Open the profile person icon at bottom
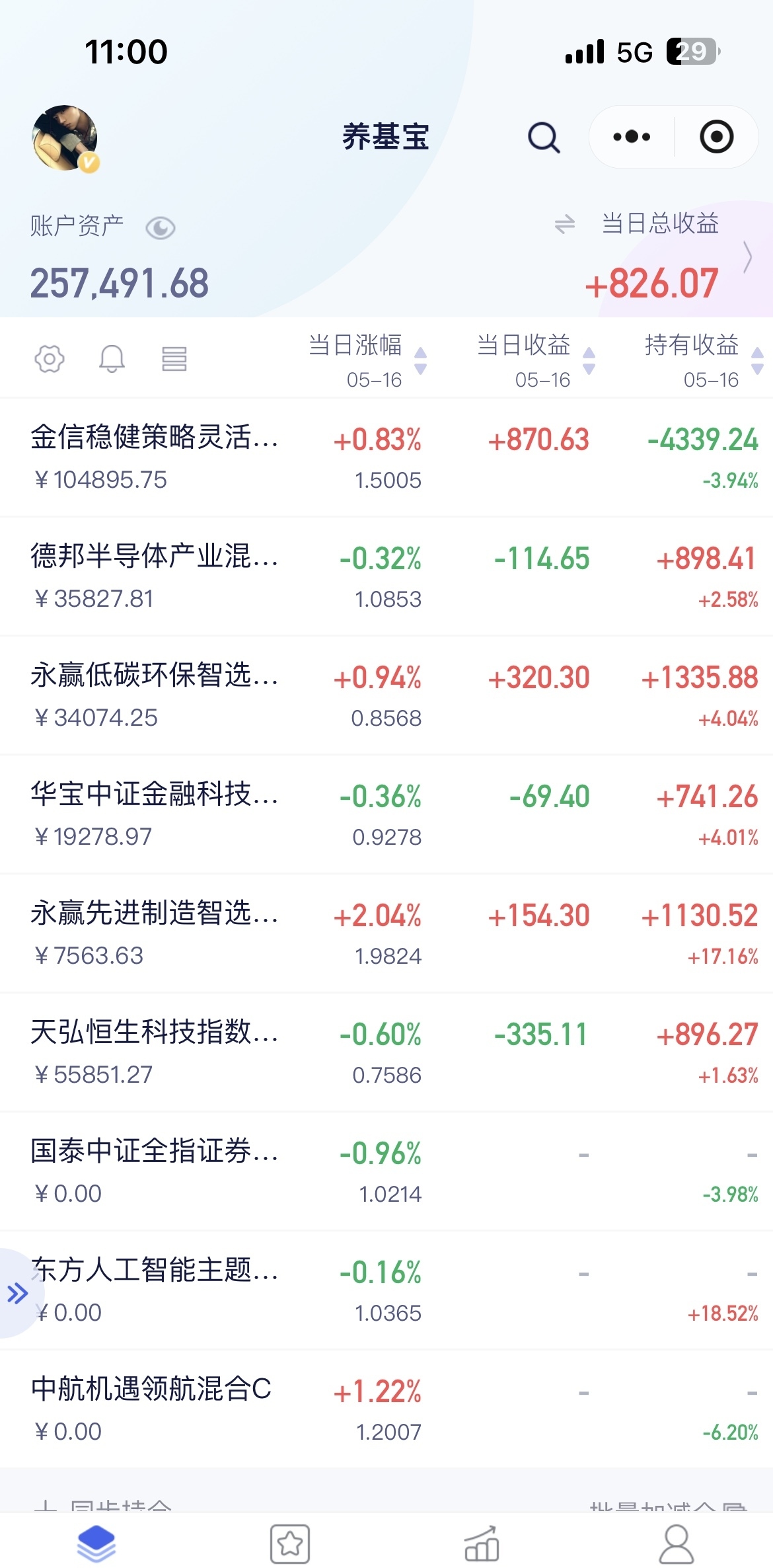The width and height of the screenshot is (773, 1568). point(677,1545)
